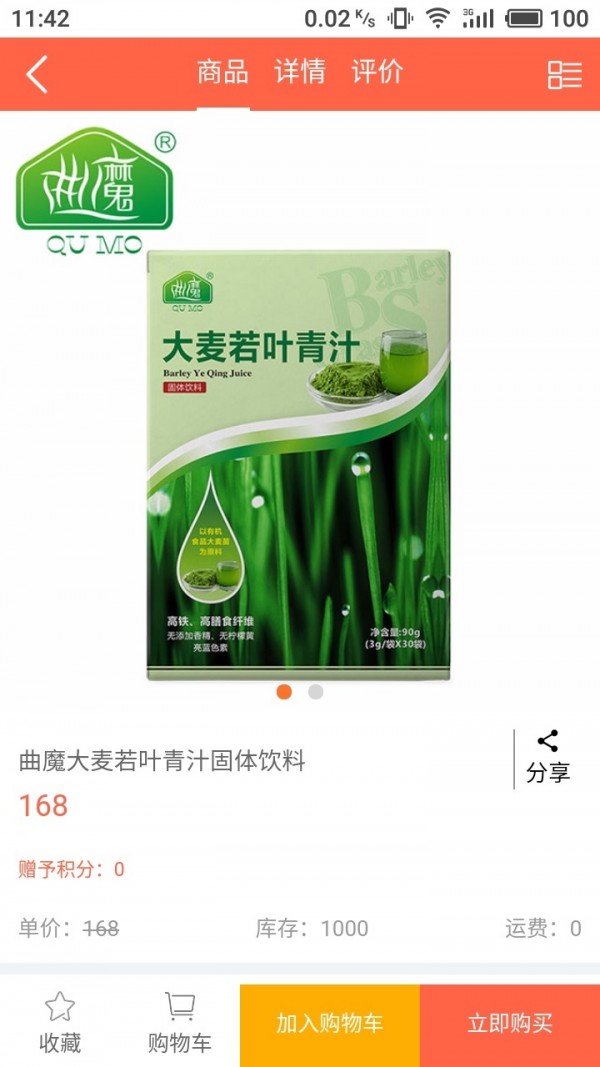Image resolution: width=600 pixels, height=1067 pixels.
Task: Buy now with 立即购买
Action: (x=510, y=1024)
